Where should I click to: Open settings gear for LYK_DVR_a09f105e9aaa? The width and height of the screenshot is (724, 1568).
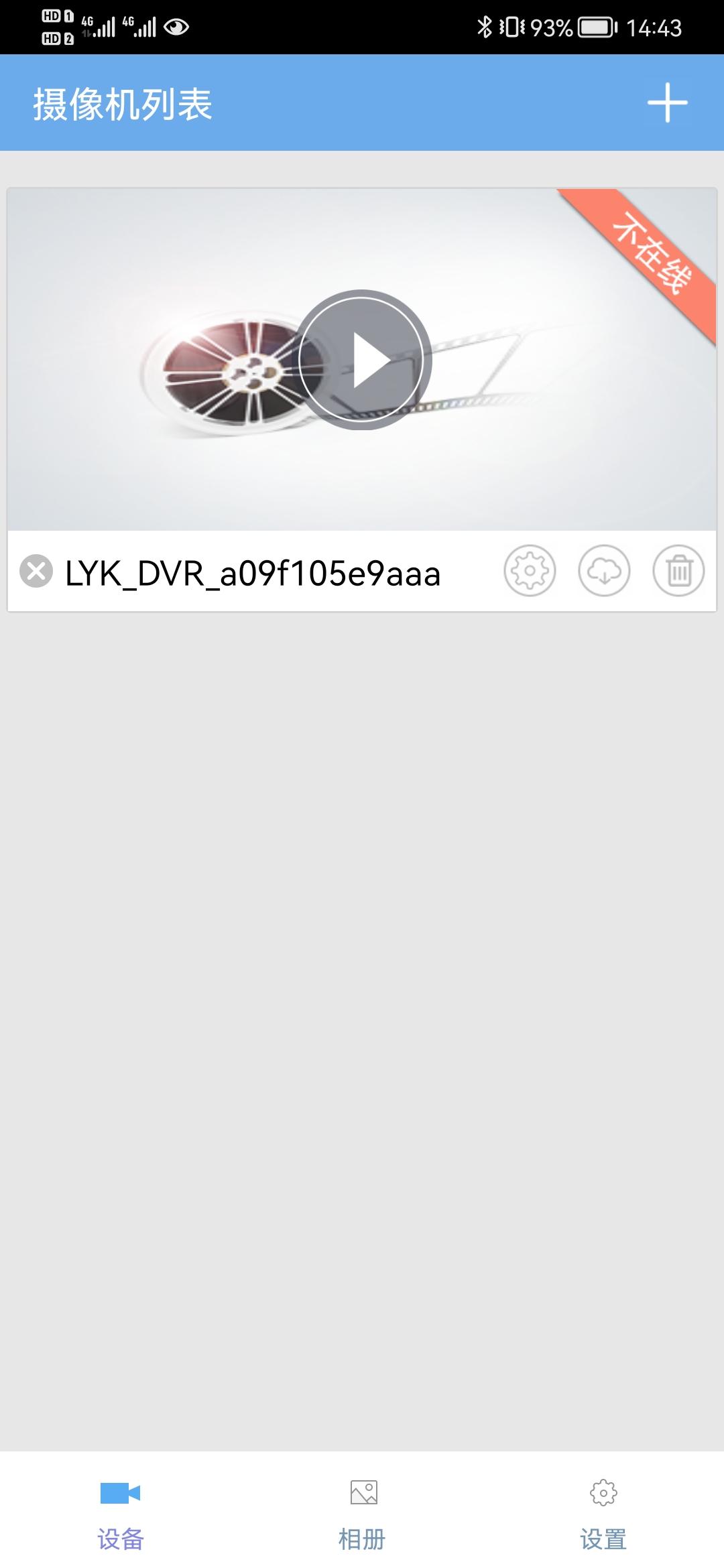530,571
